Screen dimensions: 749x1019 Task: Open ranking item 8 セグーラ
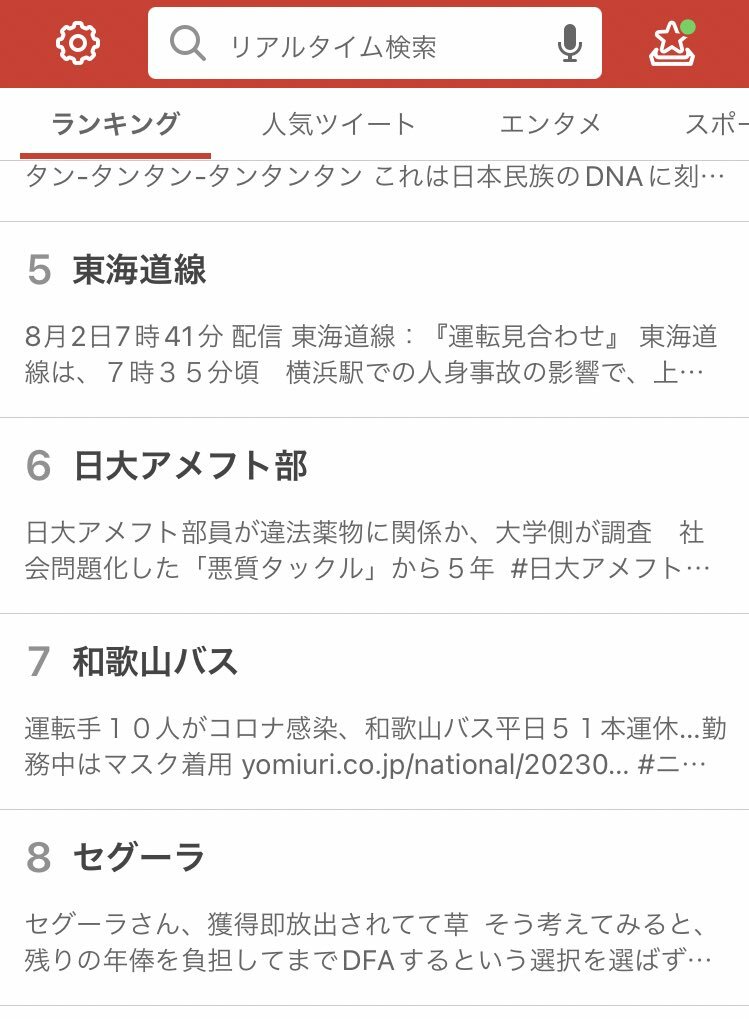[x=139, y=857]
